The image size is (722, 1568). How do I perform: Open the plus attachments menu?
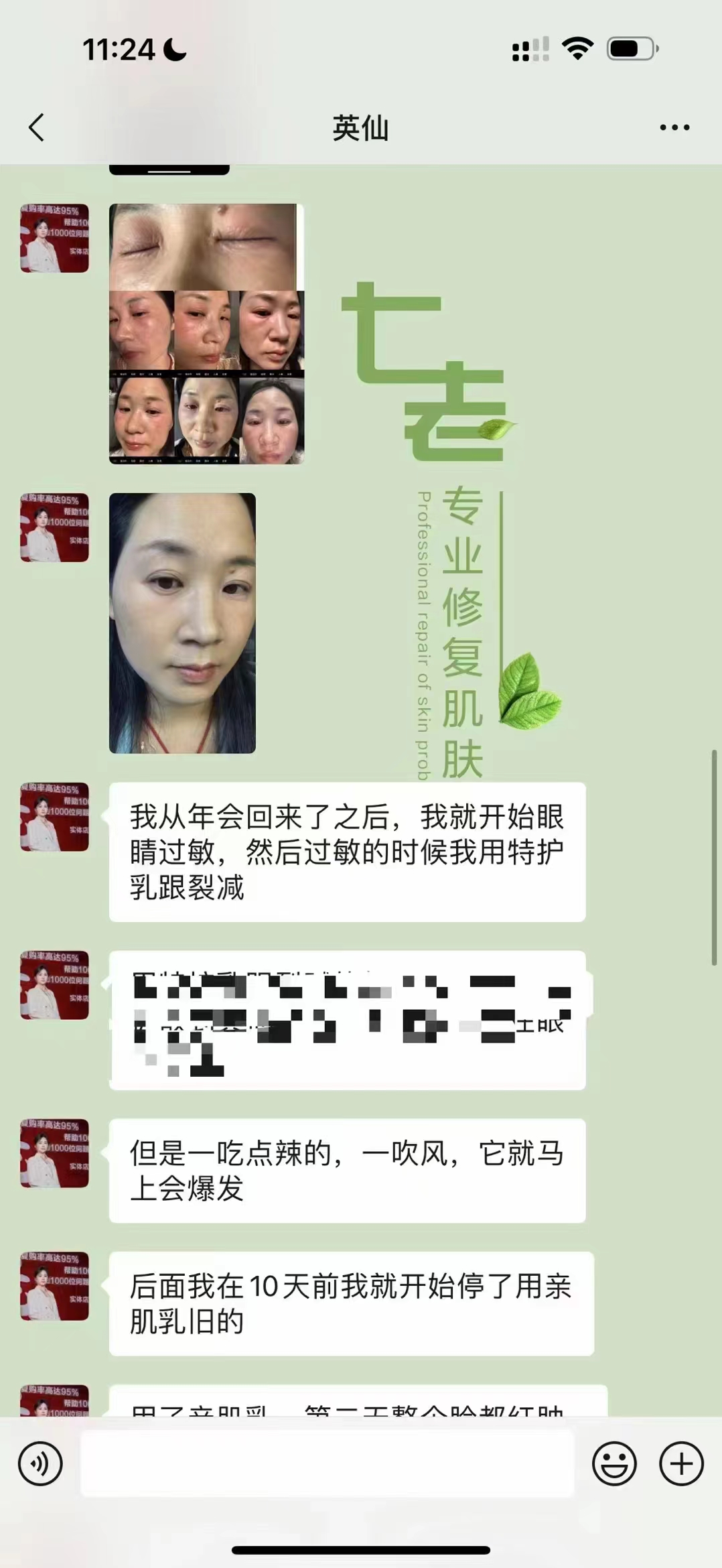click(681, 1463)
